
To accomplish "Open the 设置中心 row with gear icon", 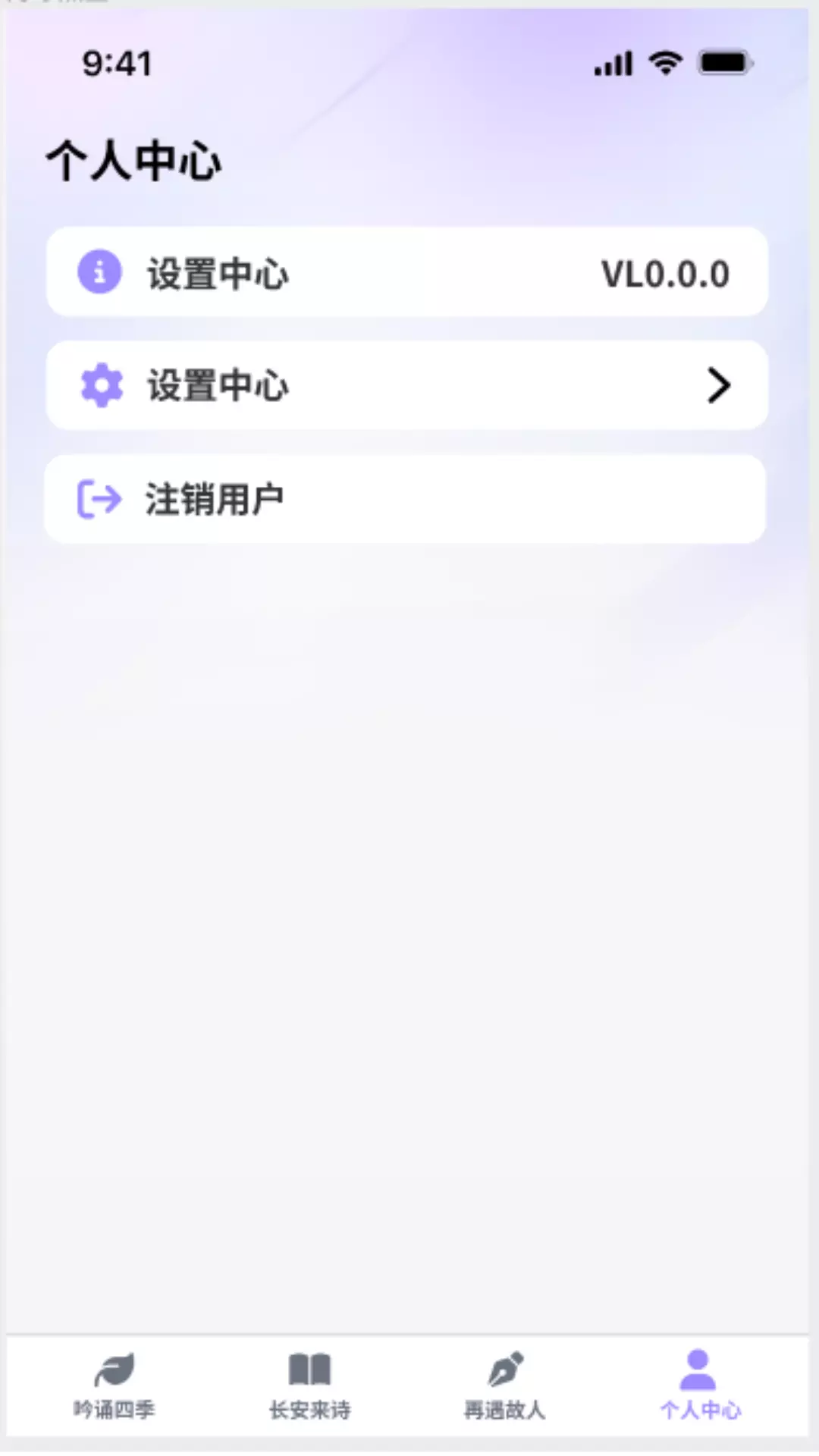I will pos(407,385).
